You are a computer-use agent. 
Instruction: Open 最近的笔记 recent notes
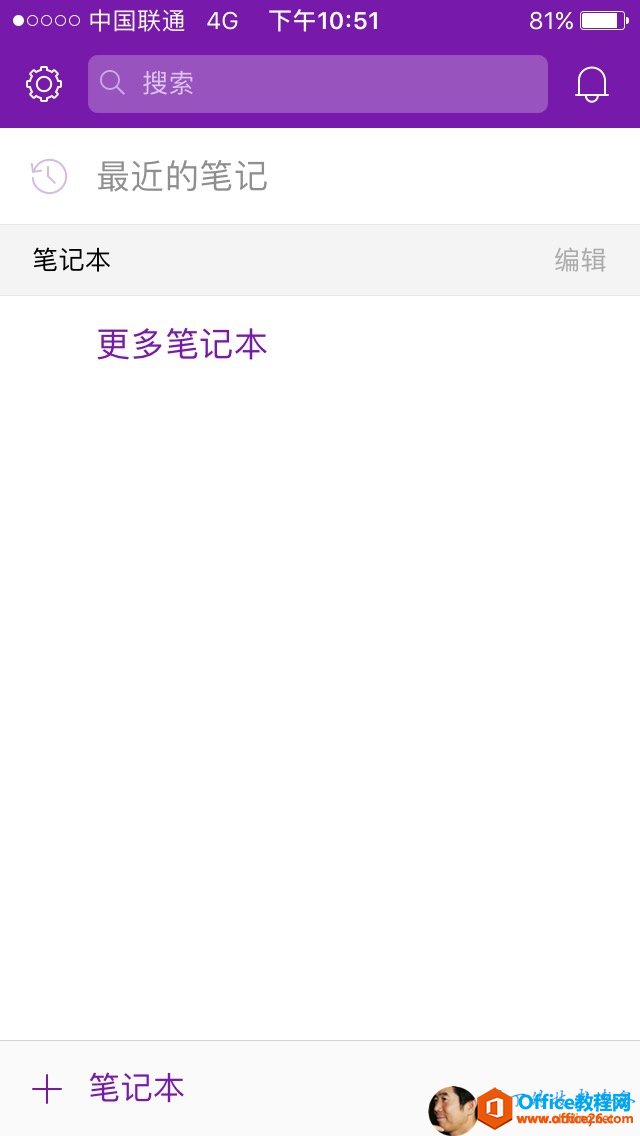(x=182, y=177)
